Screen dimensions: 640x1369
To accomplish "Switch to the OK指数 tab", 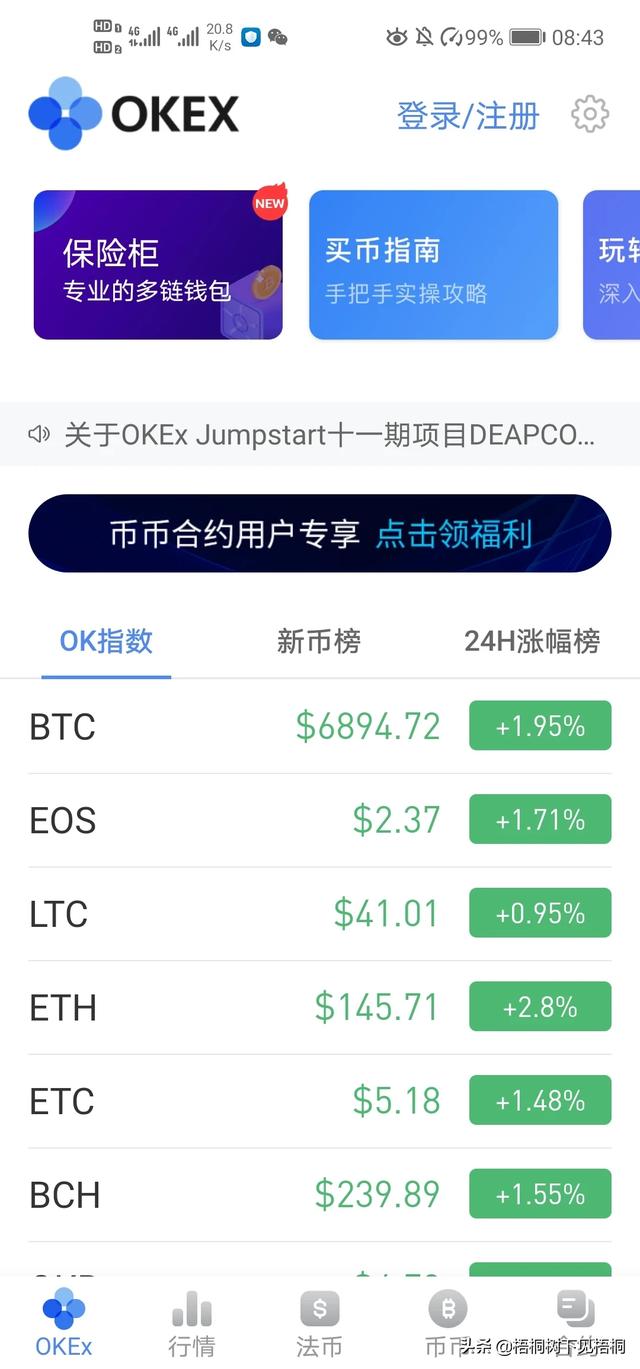I will click(106, 641).
